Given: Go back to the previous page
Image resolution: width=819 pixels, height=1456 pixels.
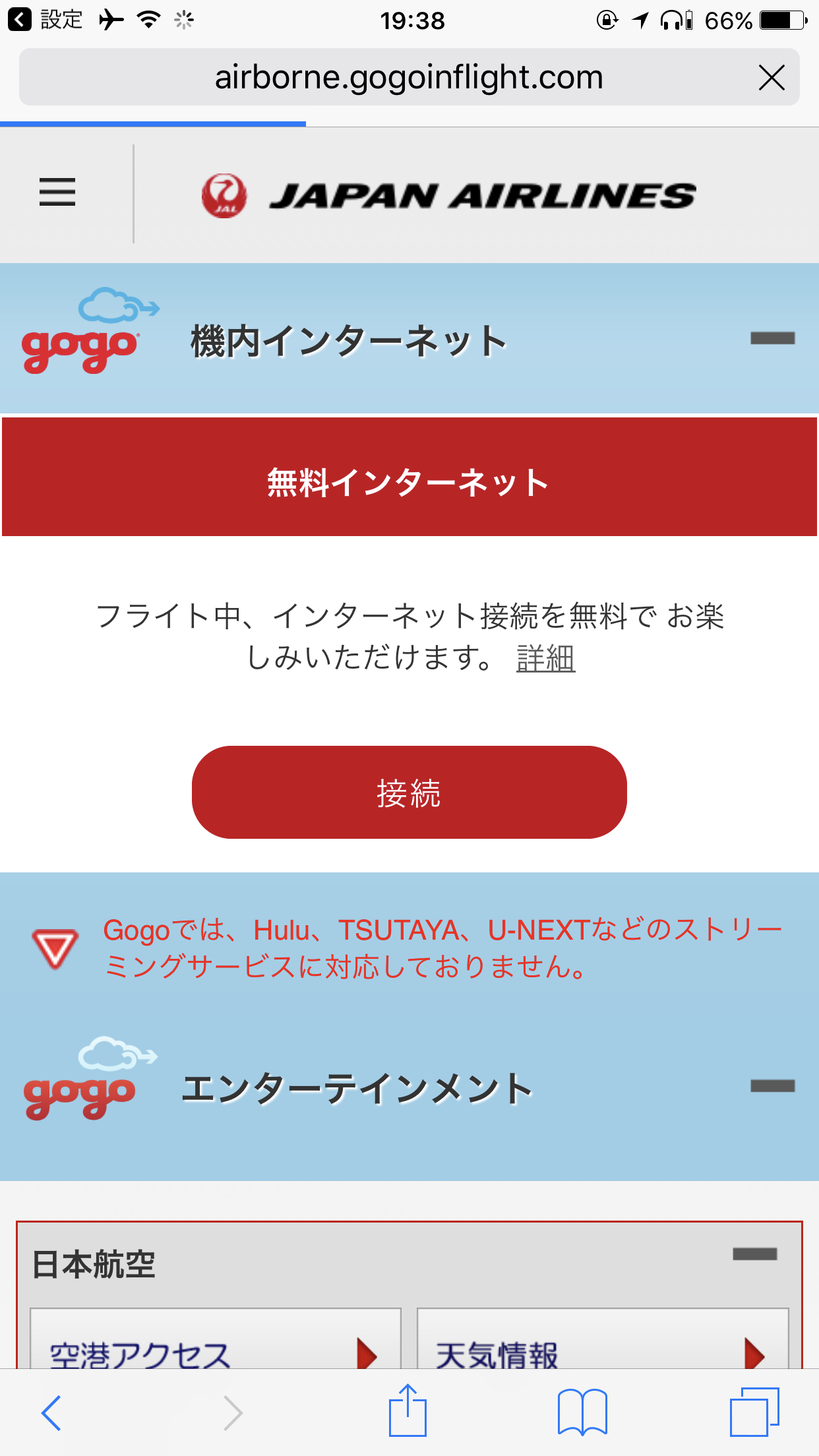Looking at the screenshot, I should click(x=51, y=1412).
